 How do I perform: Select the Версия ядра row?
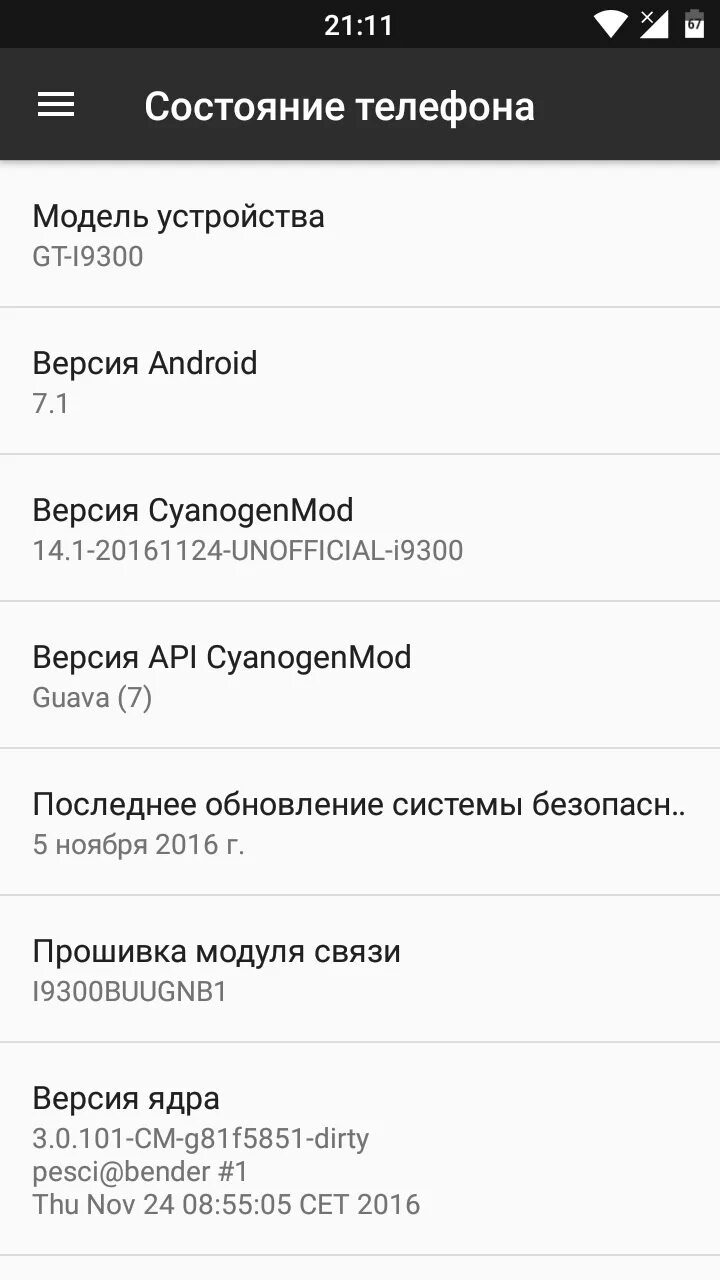[x=360, y=1150]
